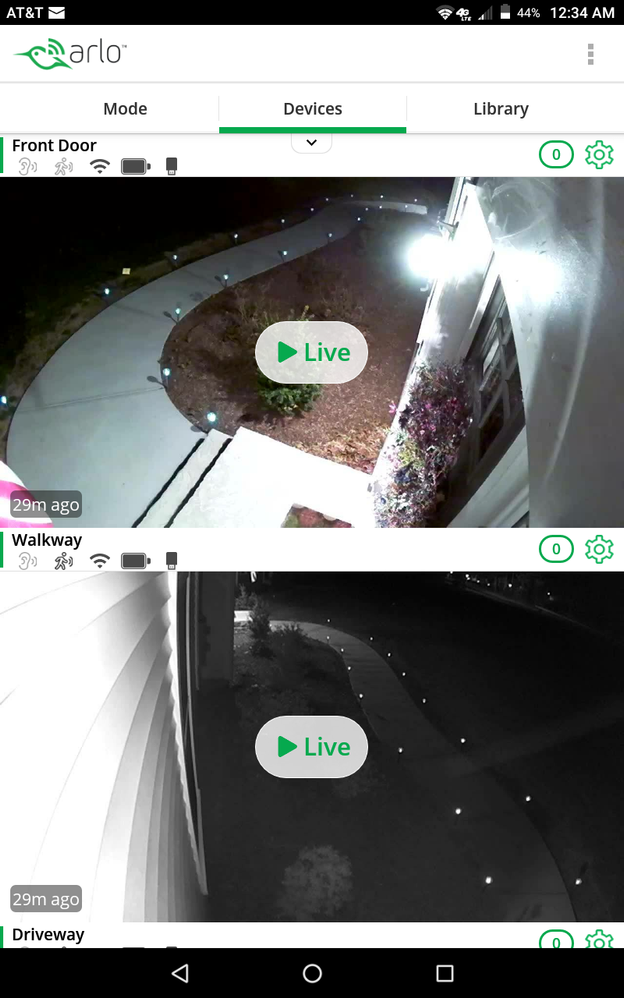Image resolution: width=624 pixels, height=998 pixels.
Task: Open Walkway camera settings gear
Action: coord(599,549)
